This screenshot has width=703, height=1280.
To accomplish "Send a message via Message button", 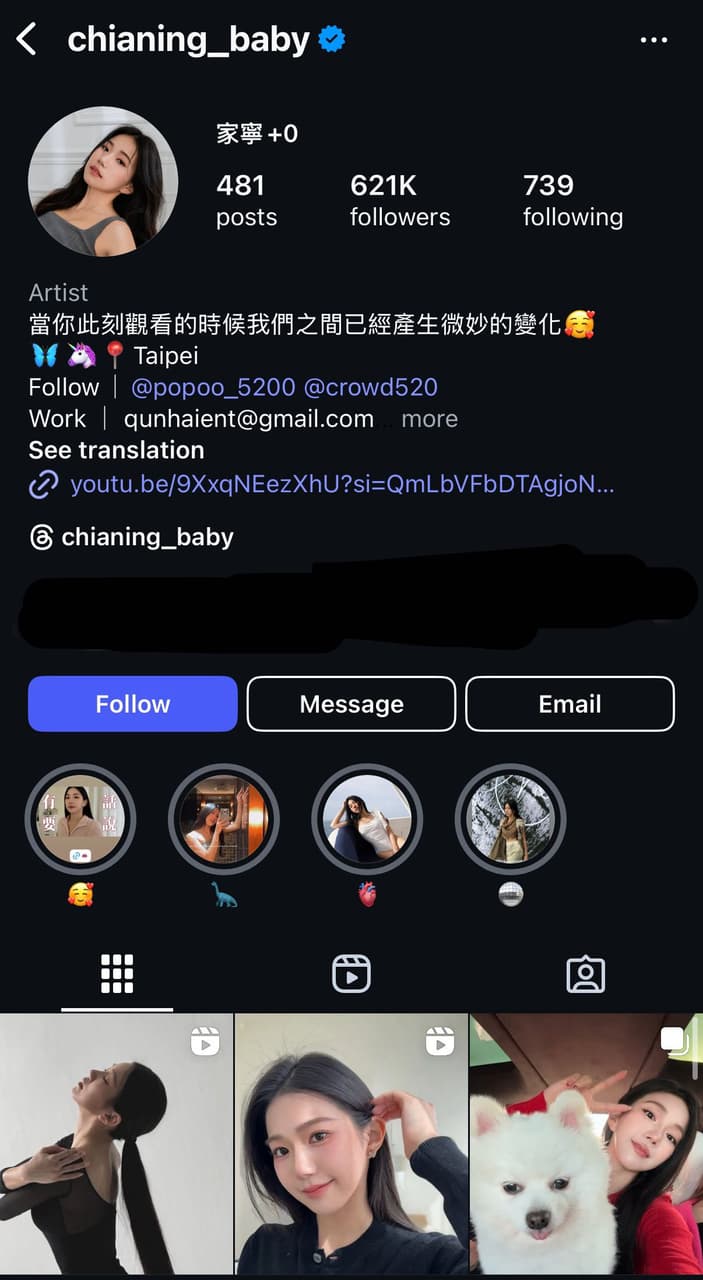I will point(351,704).
